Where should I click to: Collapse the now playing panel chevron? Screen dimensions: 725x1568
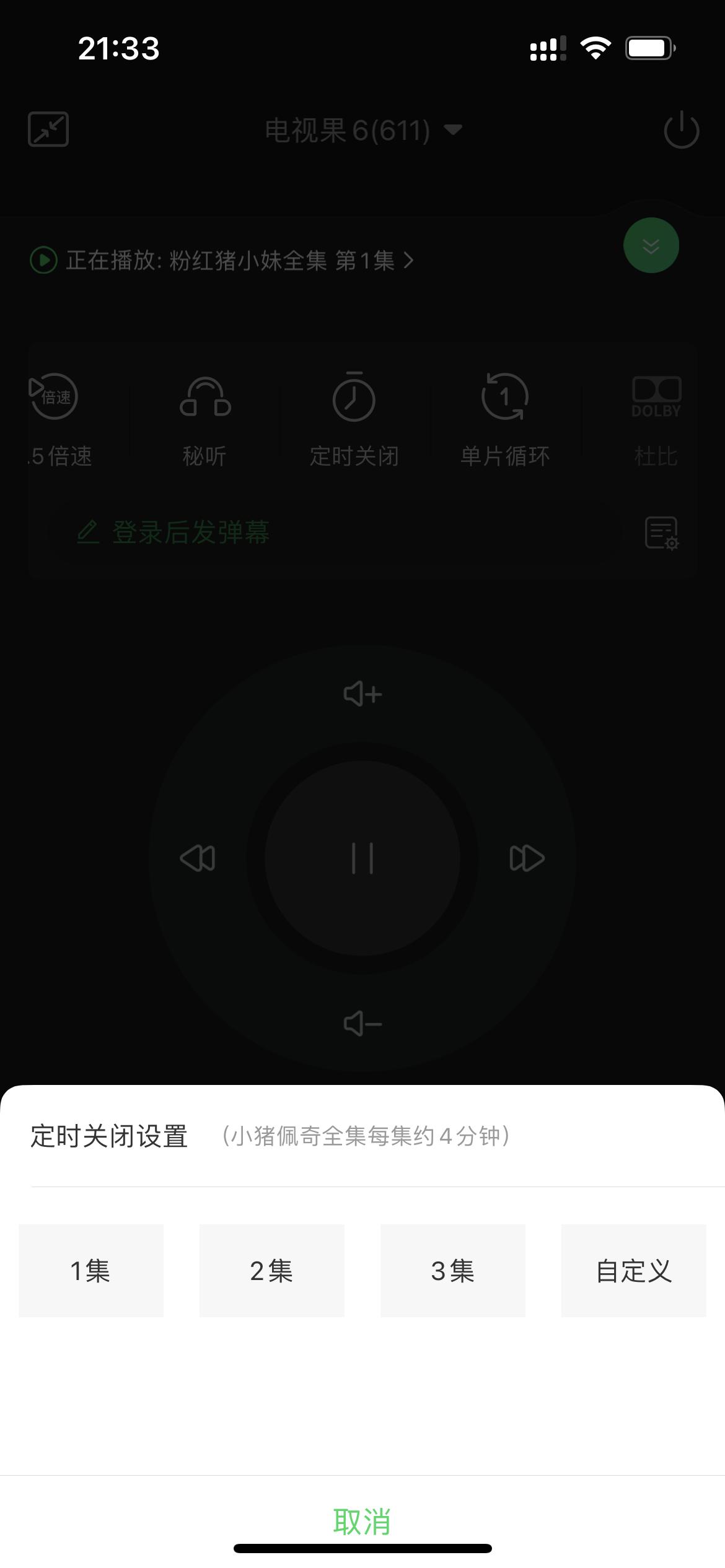tap(651, 245)
